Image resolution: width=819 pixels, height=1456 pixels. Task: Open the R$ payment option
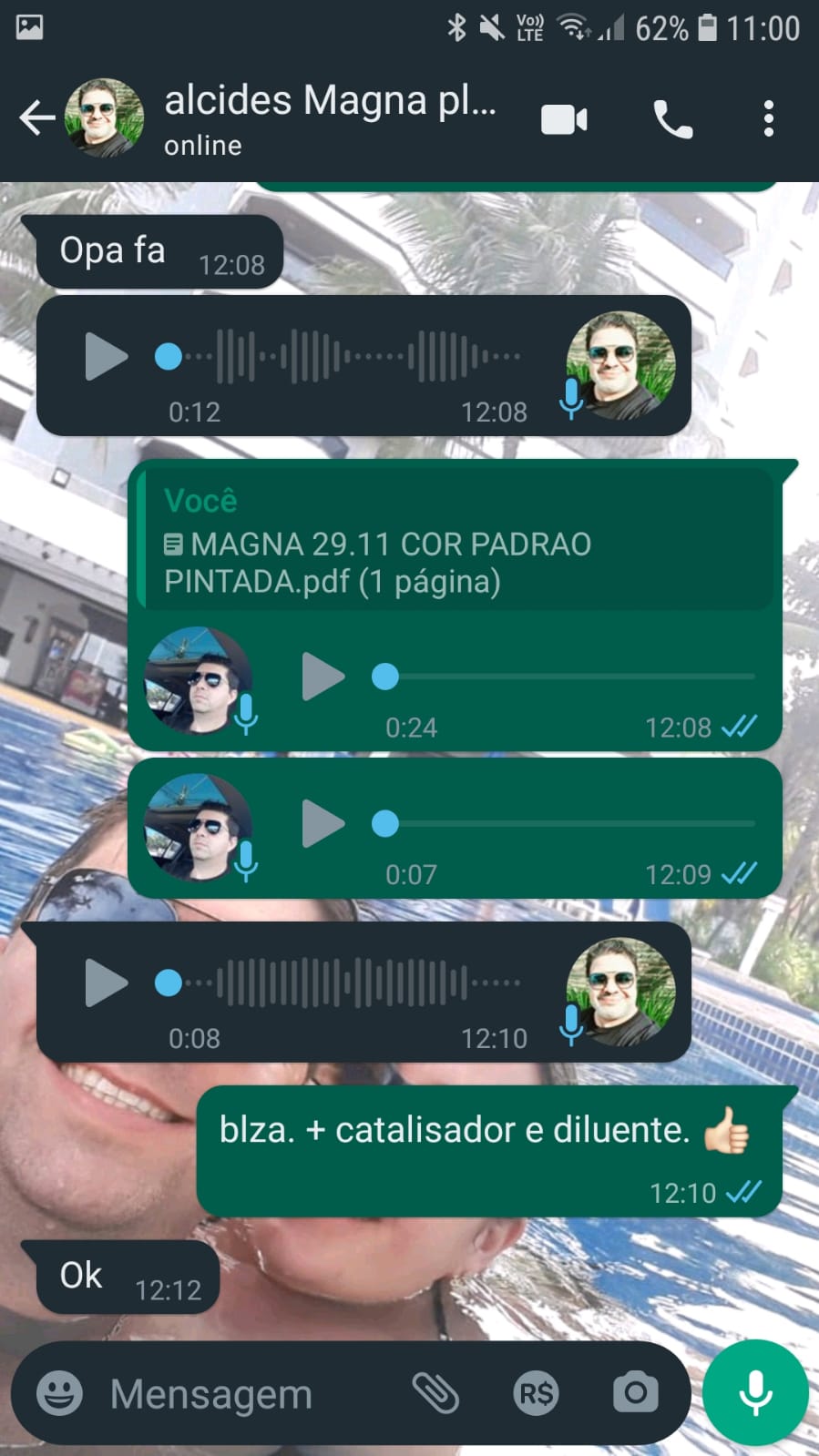536,1393
